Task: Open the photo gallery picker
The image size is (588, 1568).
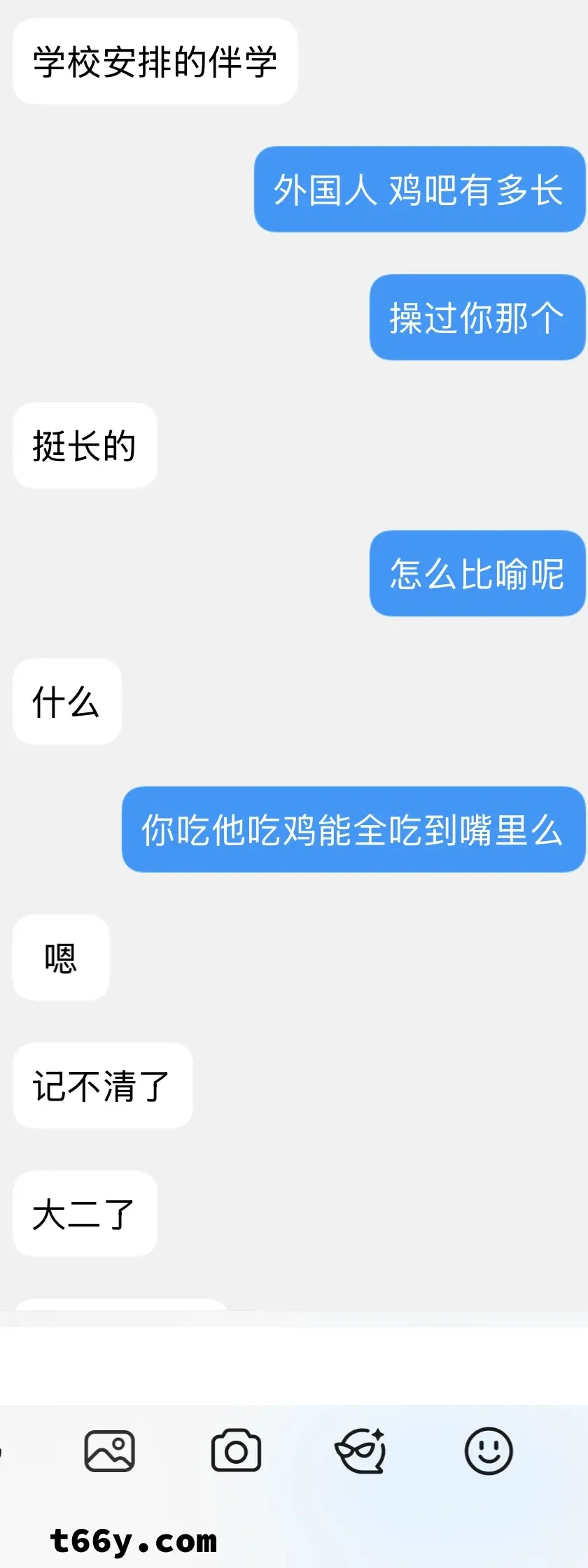Action: (x=109, y=1451)
